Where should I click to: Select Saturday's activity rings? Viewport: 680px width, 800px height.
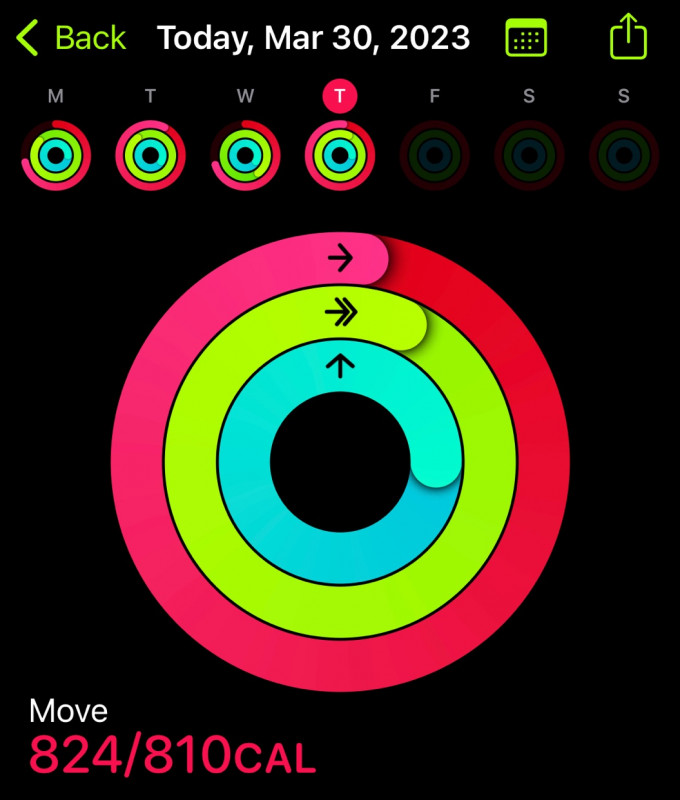coord(529,155)
